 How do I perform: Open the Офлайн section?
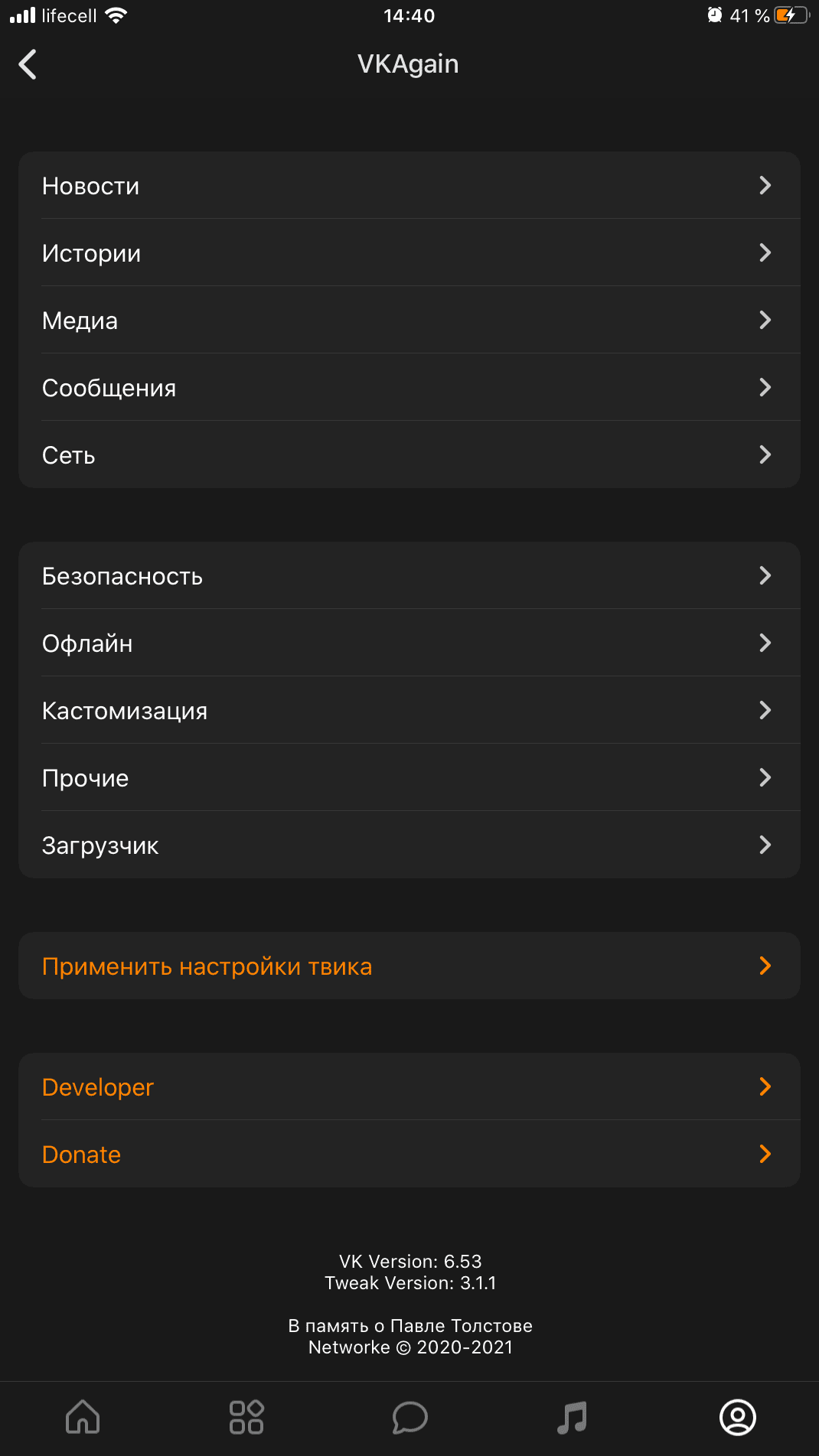[409, 643]
